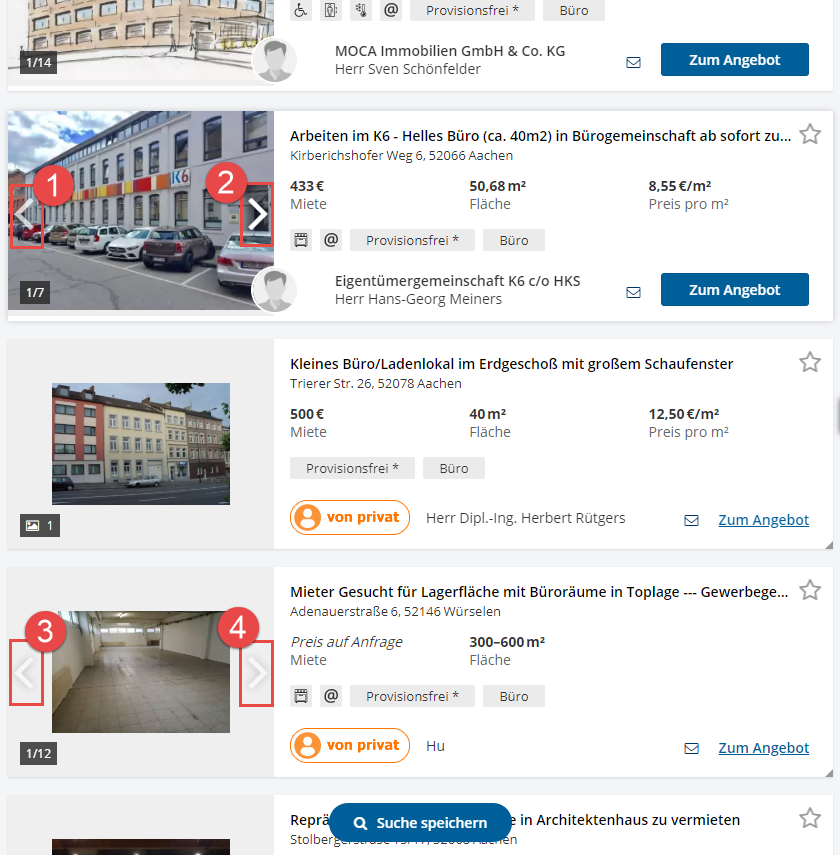
Task: Follow 'Zum Angebot' link for Trierer Str. listing
Action: pos(763,520)
